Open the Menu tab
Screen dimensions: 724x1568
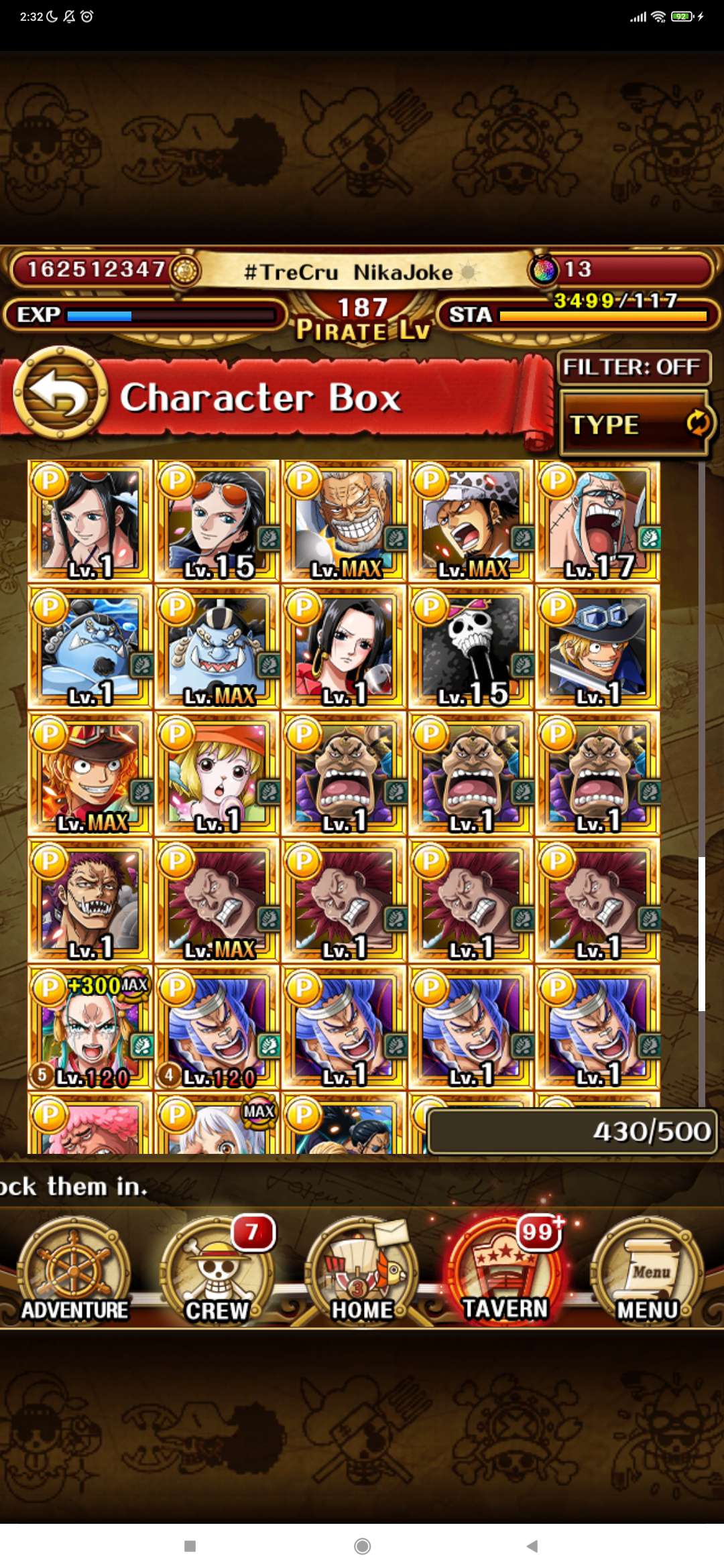point(648,1272)
